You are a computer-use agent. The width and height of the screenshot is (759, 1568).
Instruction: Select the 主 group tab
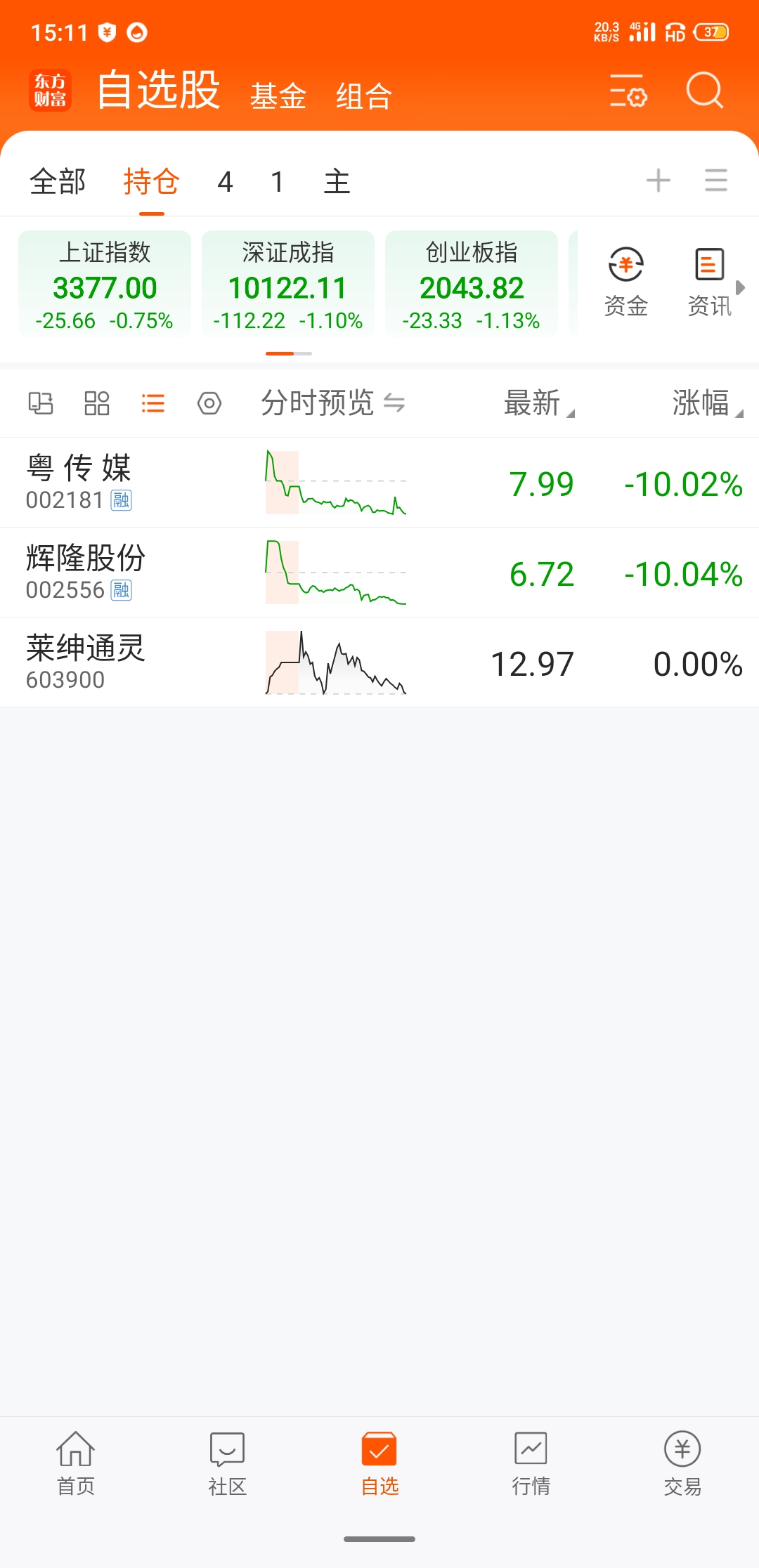point(337,182)
